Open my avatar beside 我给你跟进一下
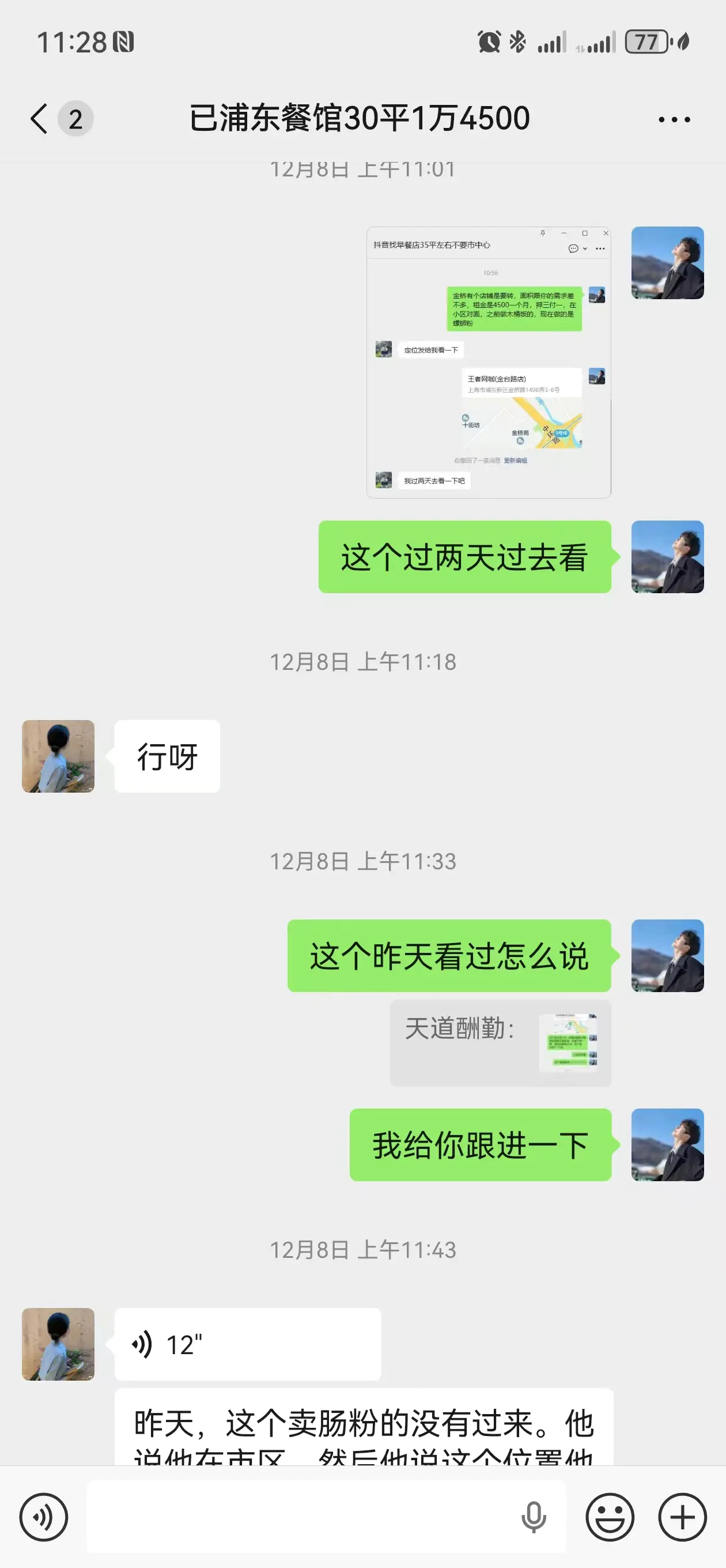This screenshot has height=1568, width=726. coord(668,1145)
